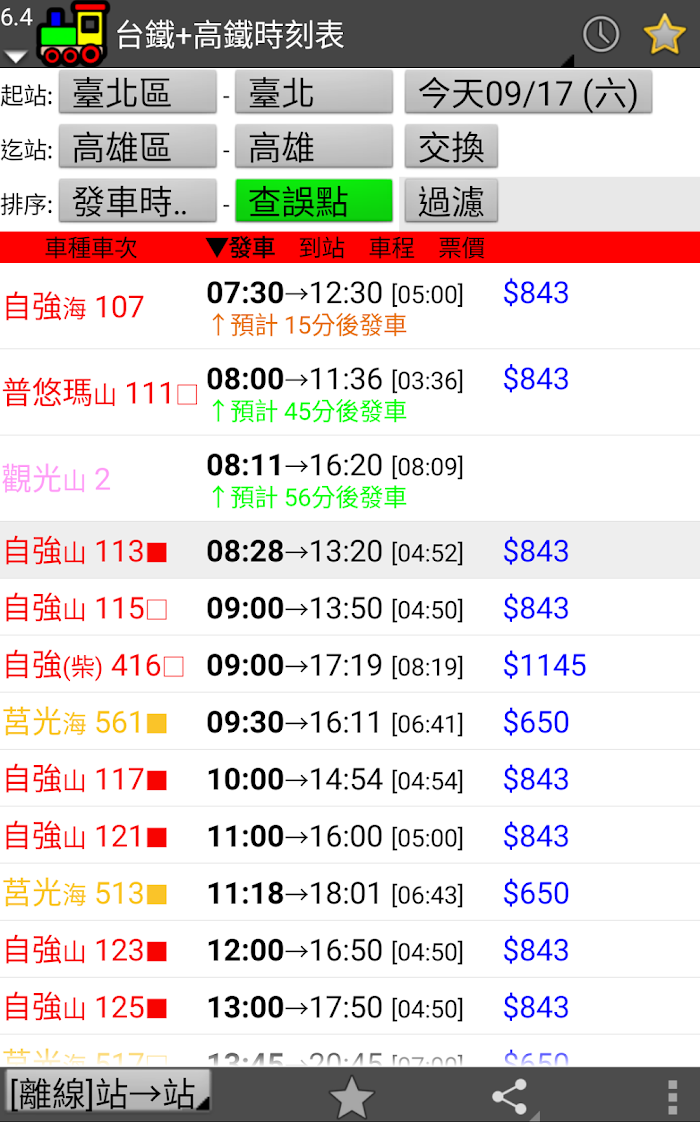The width and height of the screenshot is (700, 1122).
Task: Change the date 今天09/17 (六)
Action: (528, 92)
